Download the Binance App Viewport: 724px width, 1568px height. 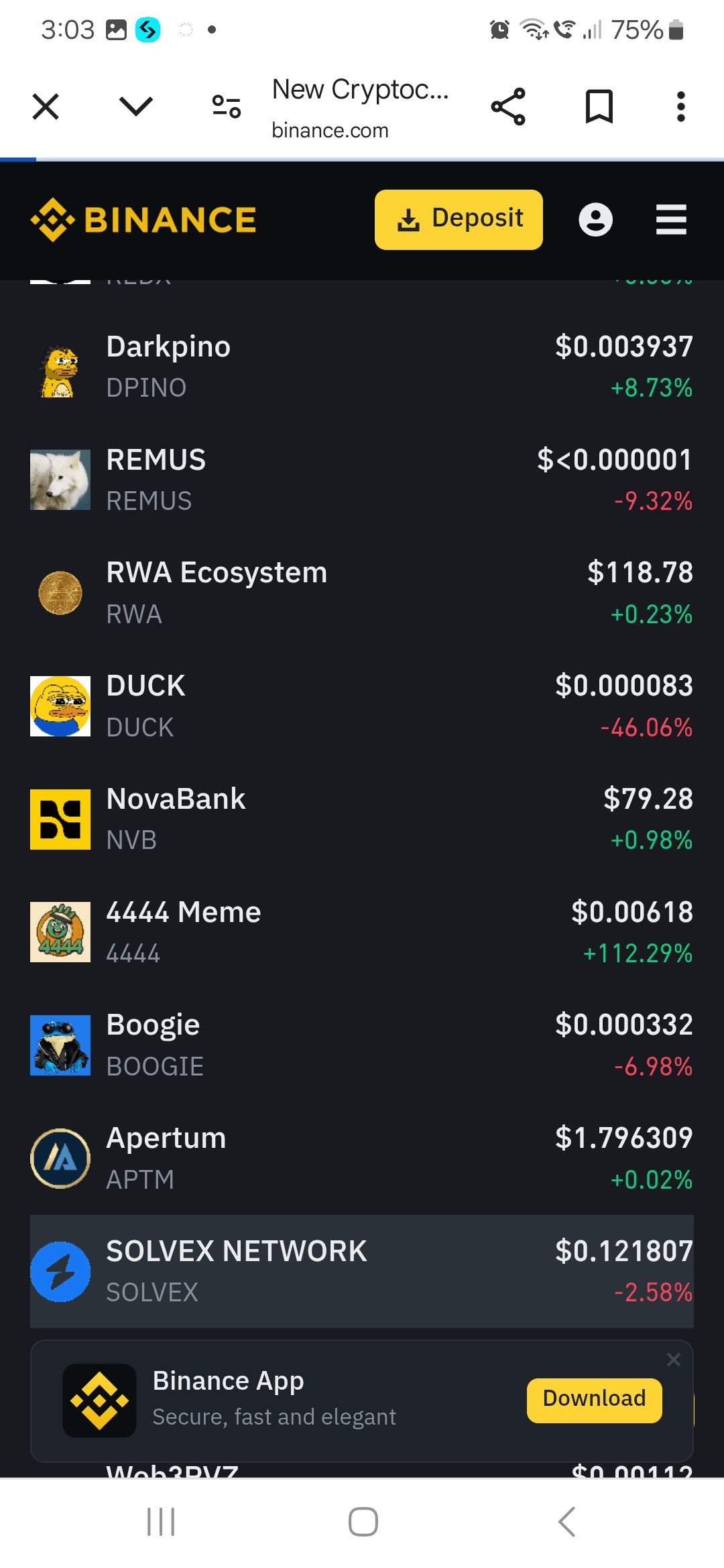pos(594,1400)
